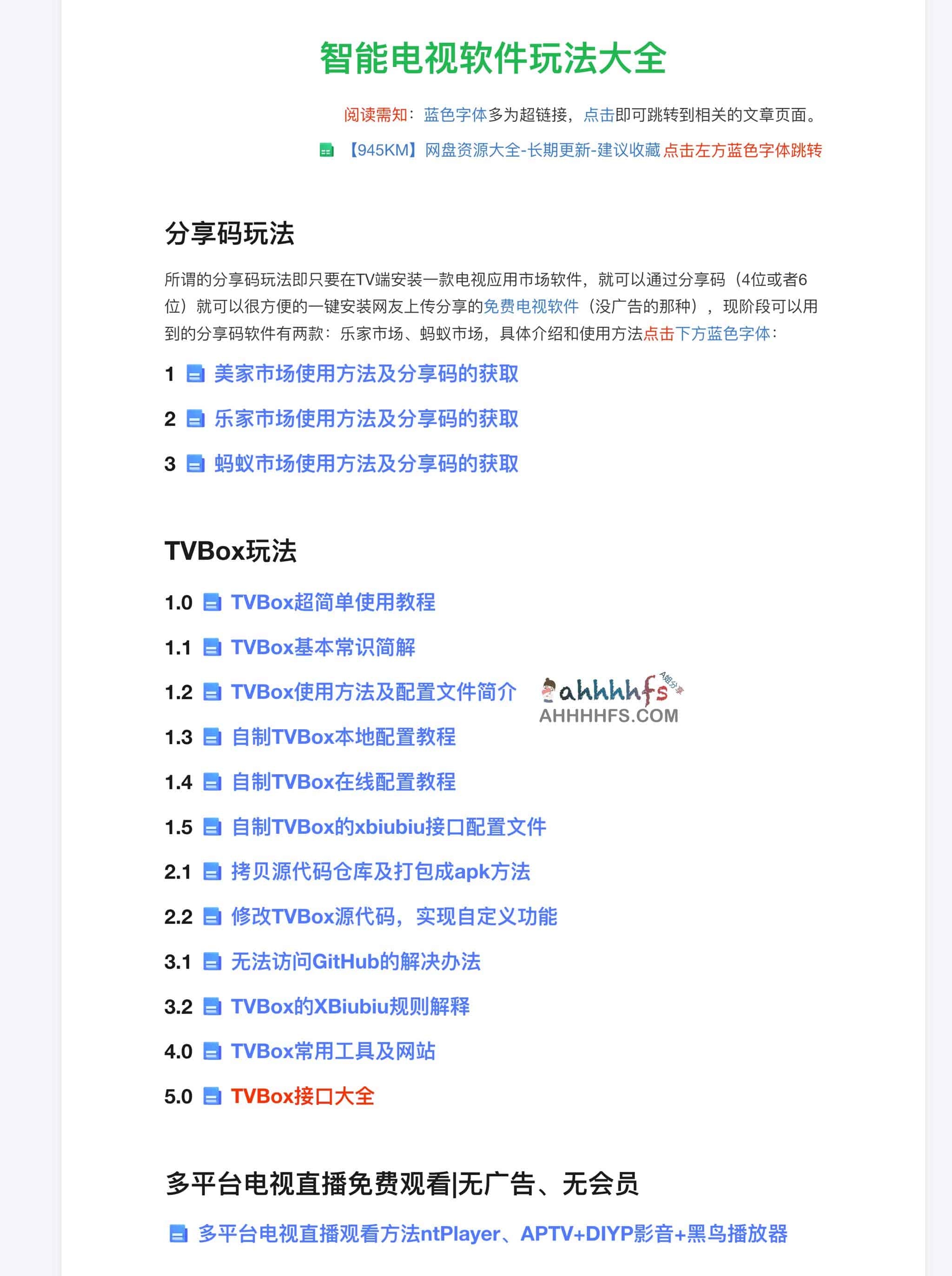Open 无法访问GitHub的解决办法
Viewport: 952px width, 1276px height.
pos(356,962)
